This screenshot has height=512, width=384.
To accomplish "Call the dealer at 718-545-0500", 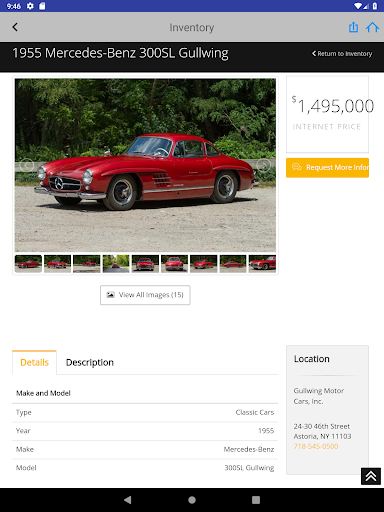I will (316, 446).
